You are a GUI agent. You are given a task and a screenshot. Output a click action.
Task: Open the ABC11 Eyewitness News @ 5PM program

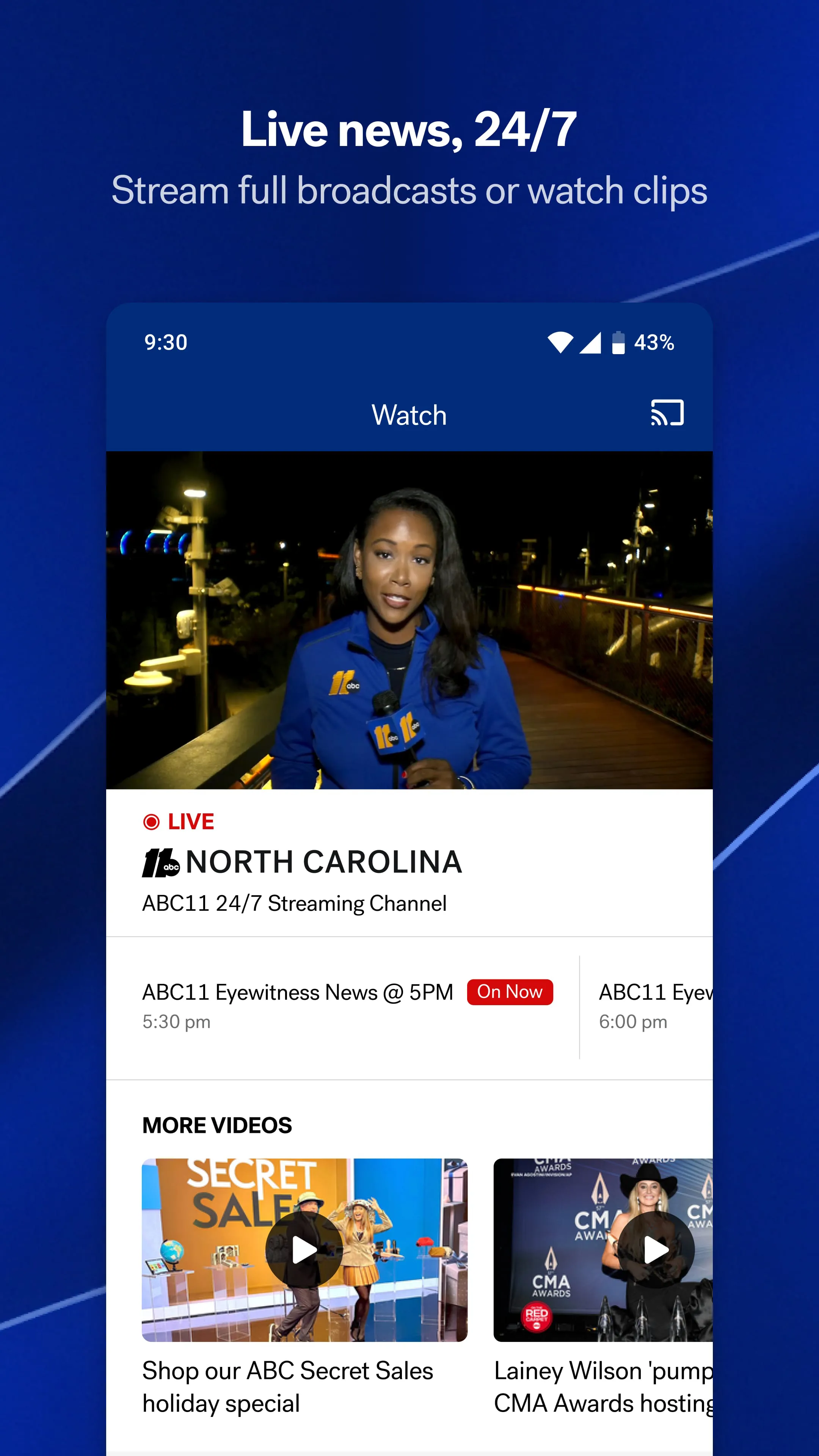point(298,992)
